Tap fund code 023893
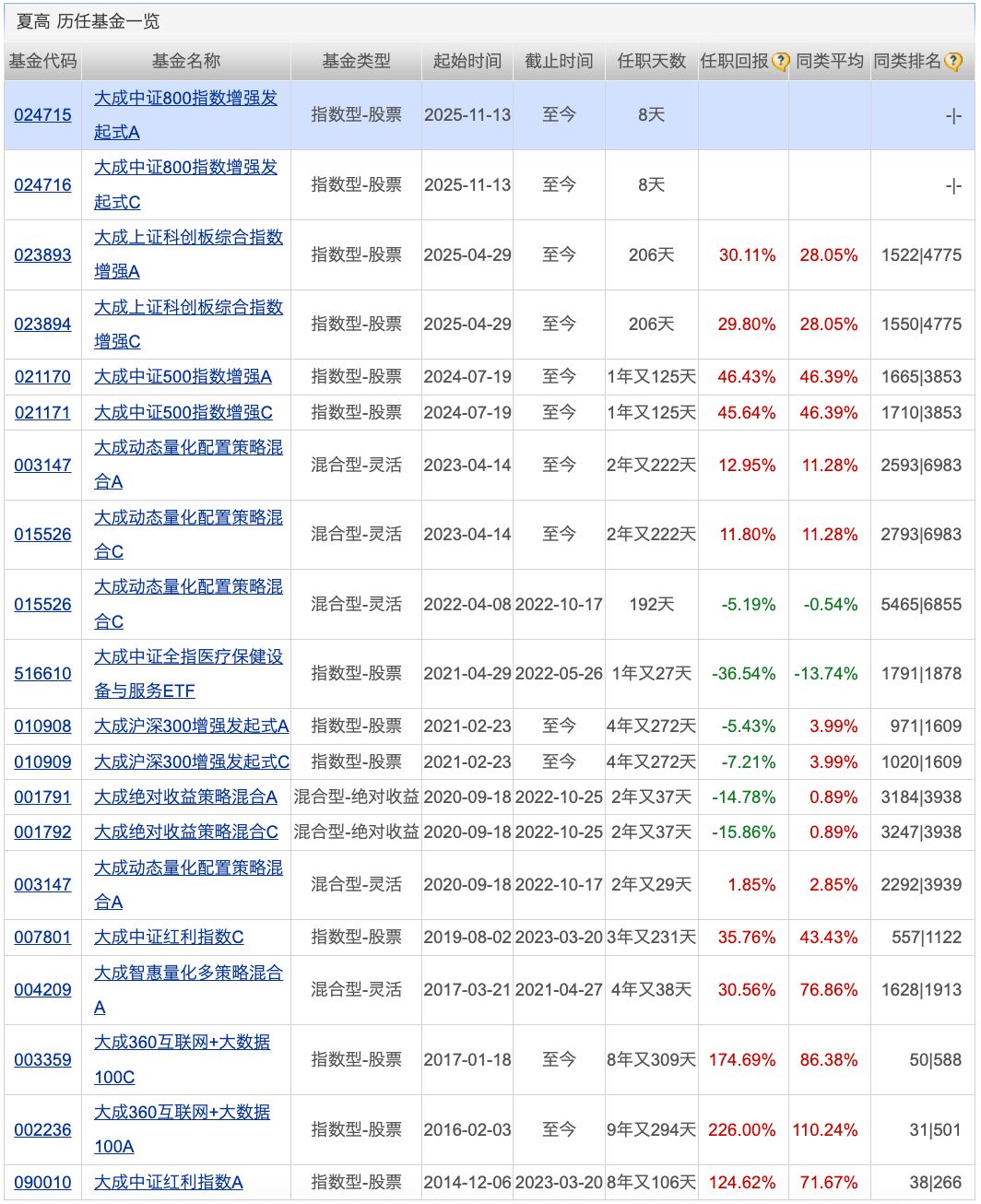Image resolution: width=981 pixels, height=1204 pixels. pos(42,255)
